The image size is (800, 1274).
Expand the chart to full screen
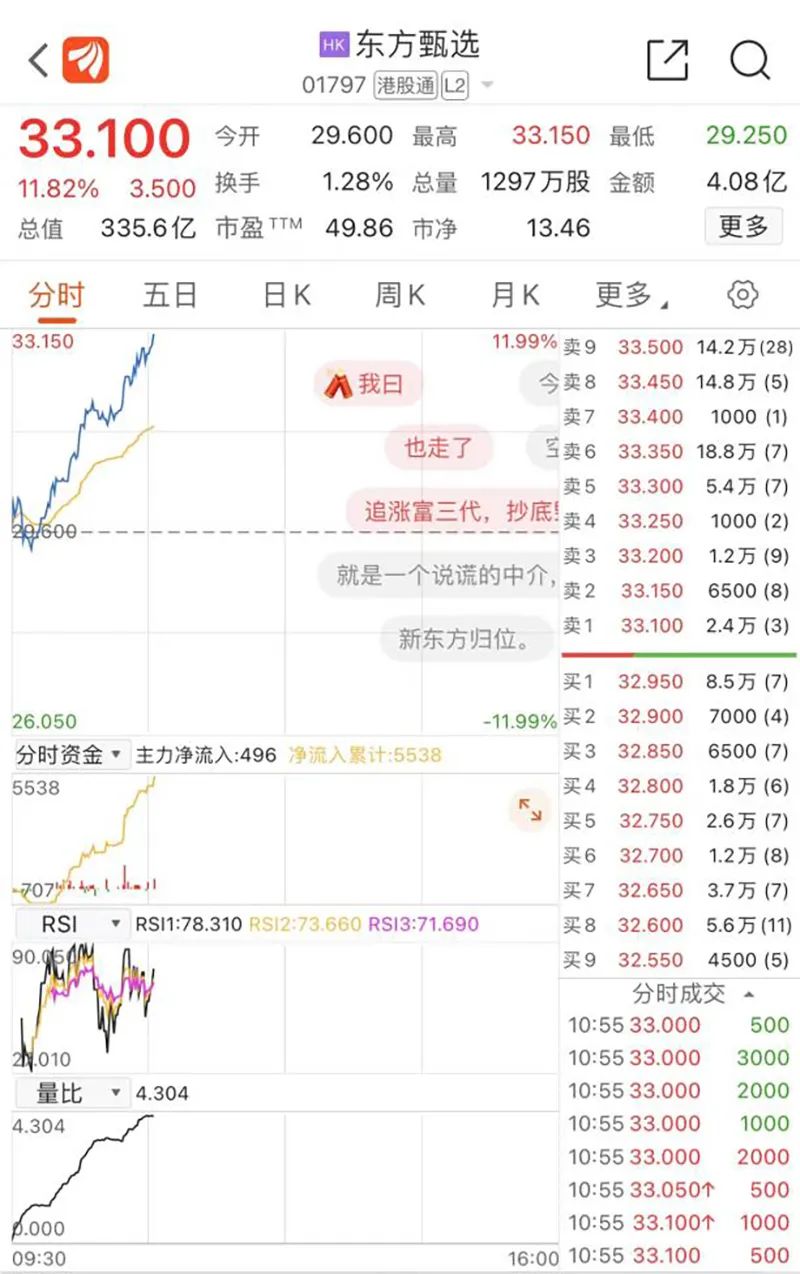(529, 810)
